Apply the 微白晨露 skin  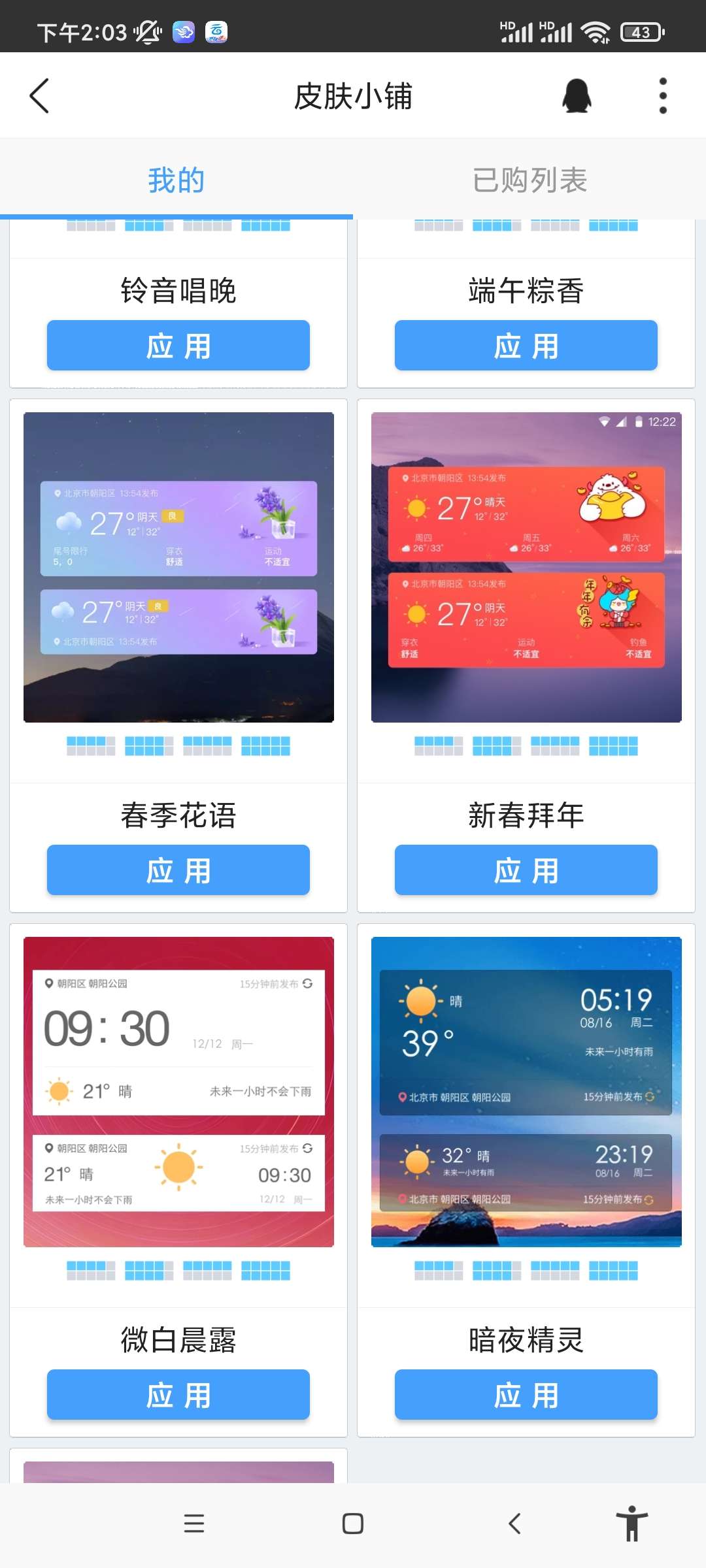click(178, 1395)
